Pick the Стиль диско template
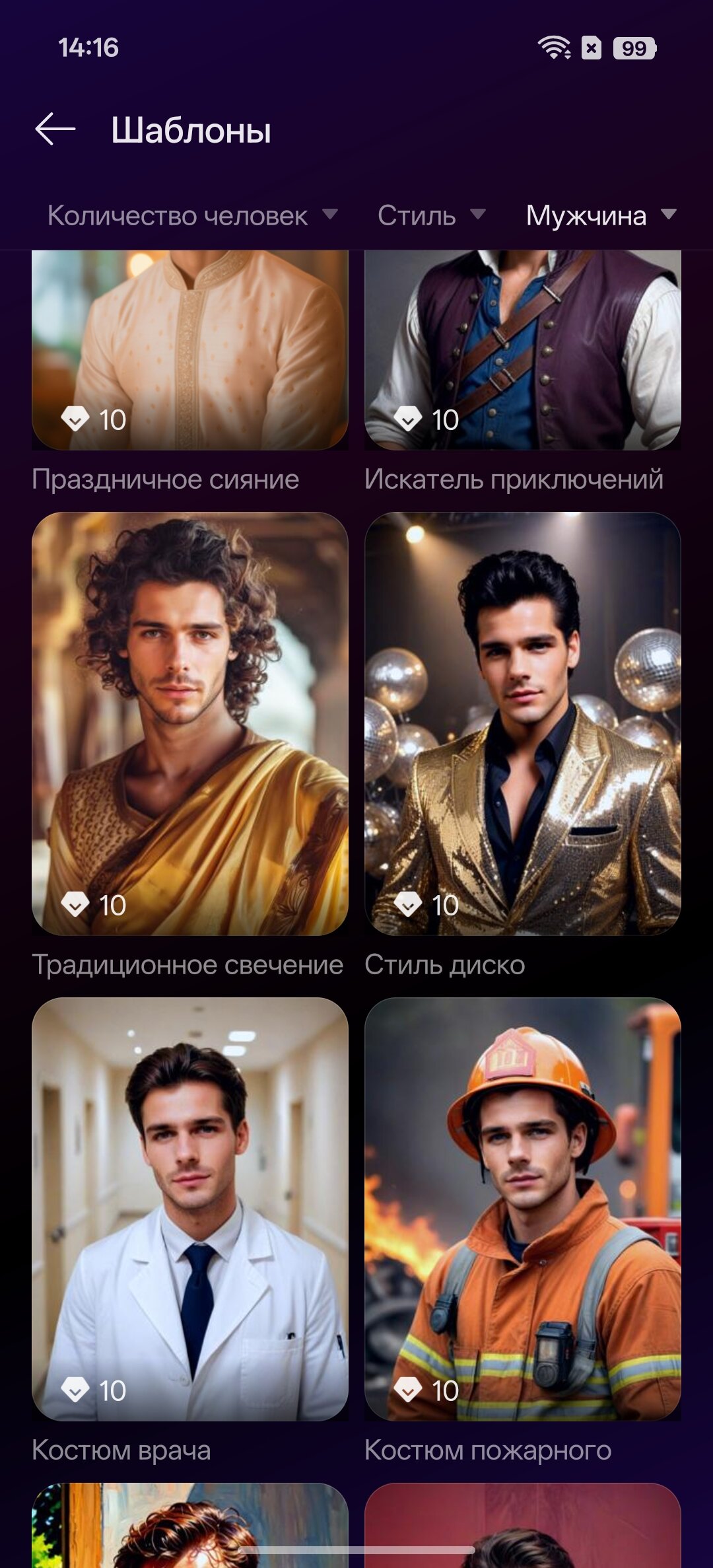This screenshot has height=1568, width=713. pos(522,723)
